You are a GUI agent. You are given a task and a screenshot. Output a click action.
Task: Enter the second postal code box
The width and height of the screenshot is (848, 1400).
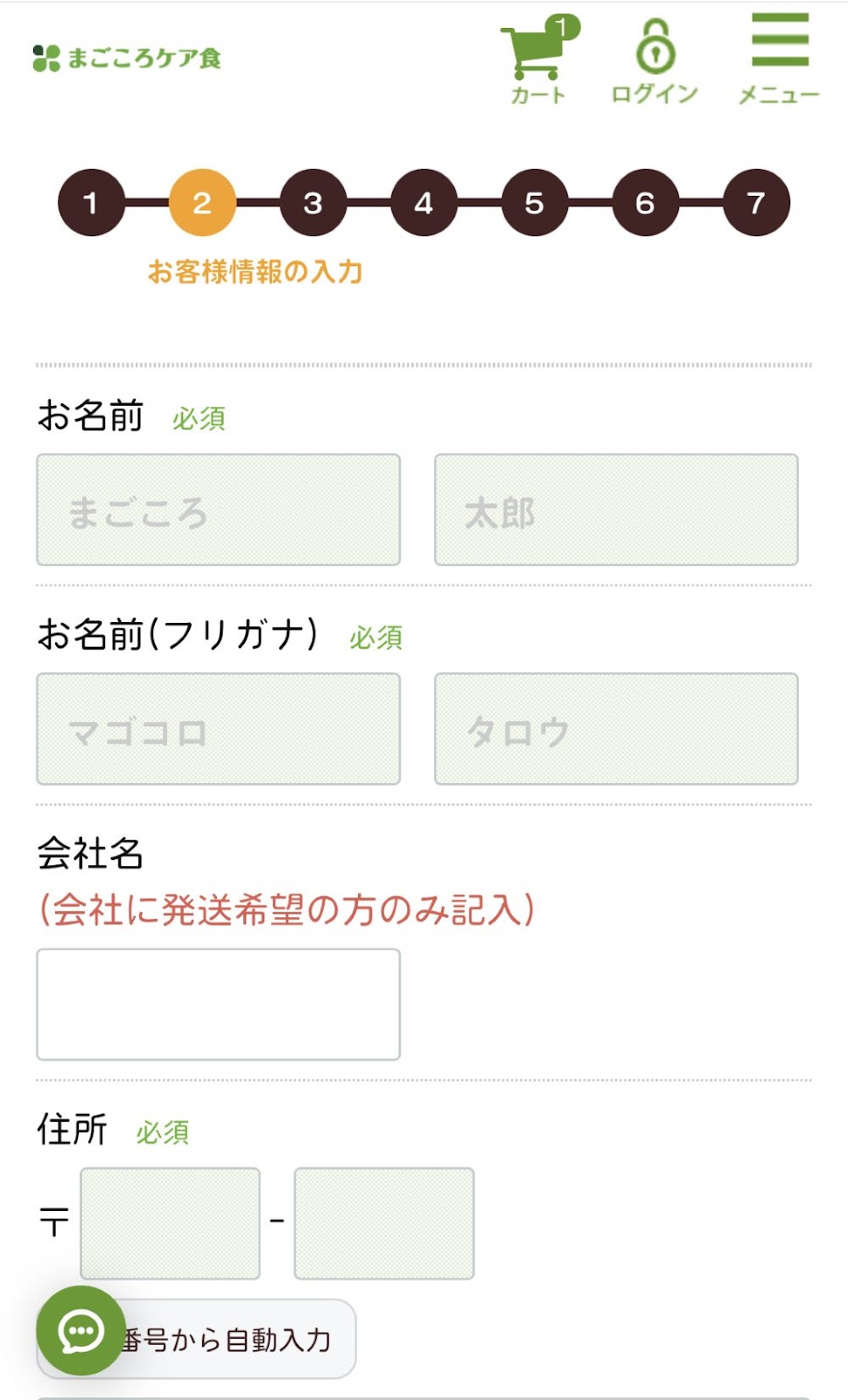(x=384, y=1223)
